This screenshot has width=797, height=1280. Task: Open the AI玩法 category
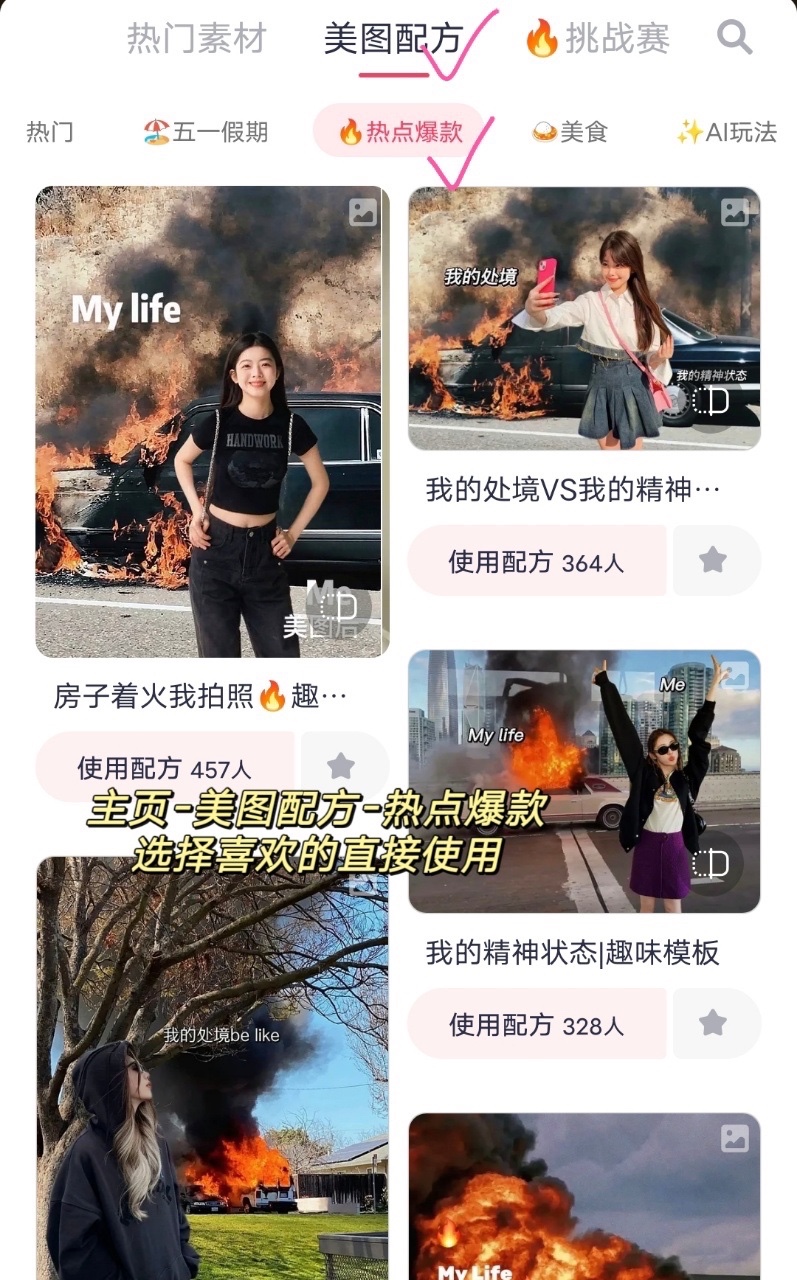click(x=726, y=131)
